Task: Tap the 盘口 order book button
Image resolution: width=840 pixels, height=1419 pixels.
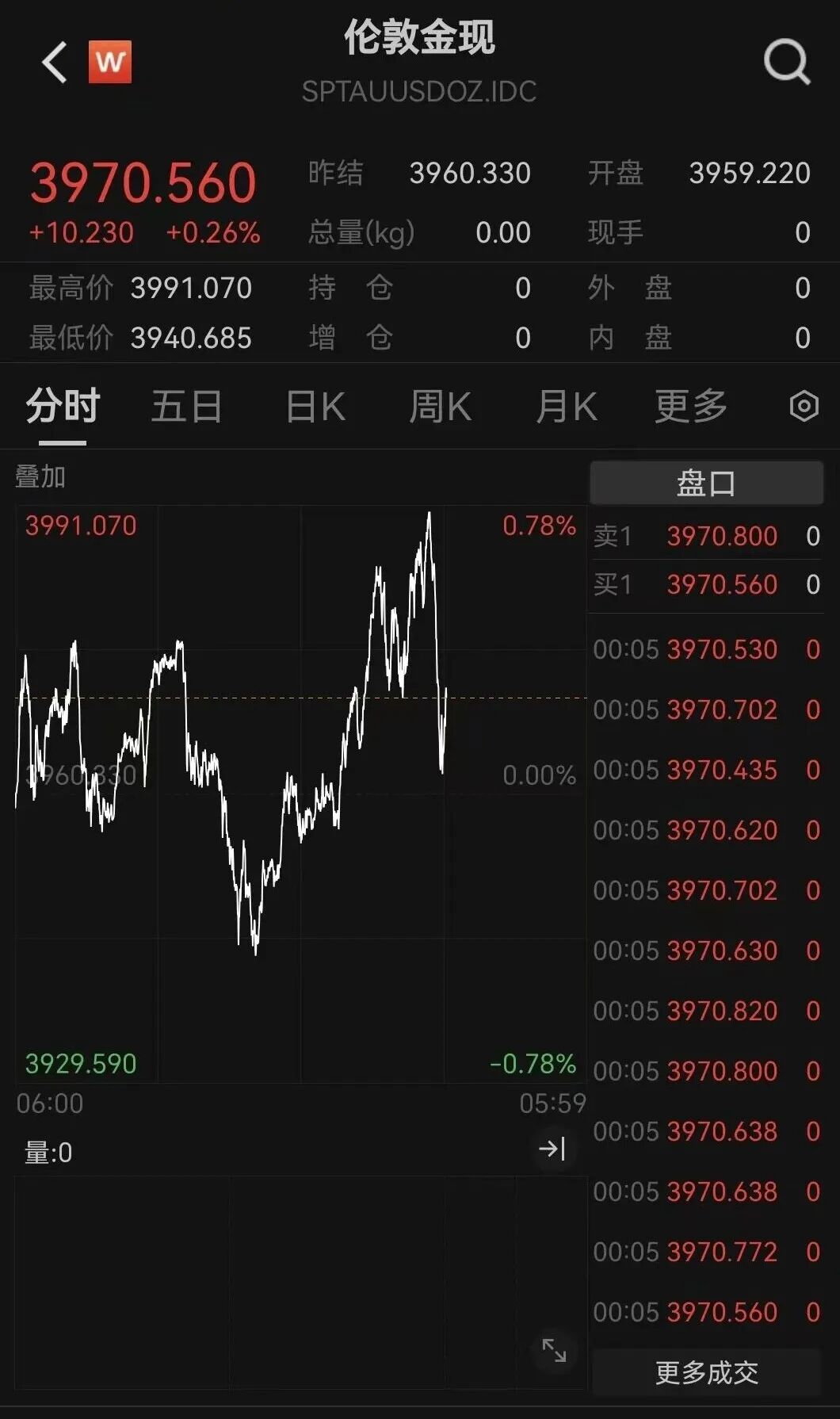Action: 706,483
